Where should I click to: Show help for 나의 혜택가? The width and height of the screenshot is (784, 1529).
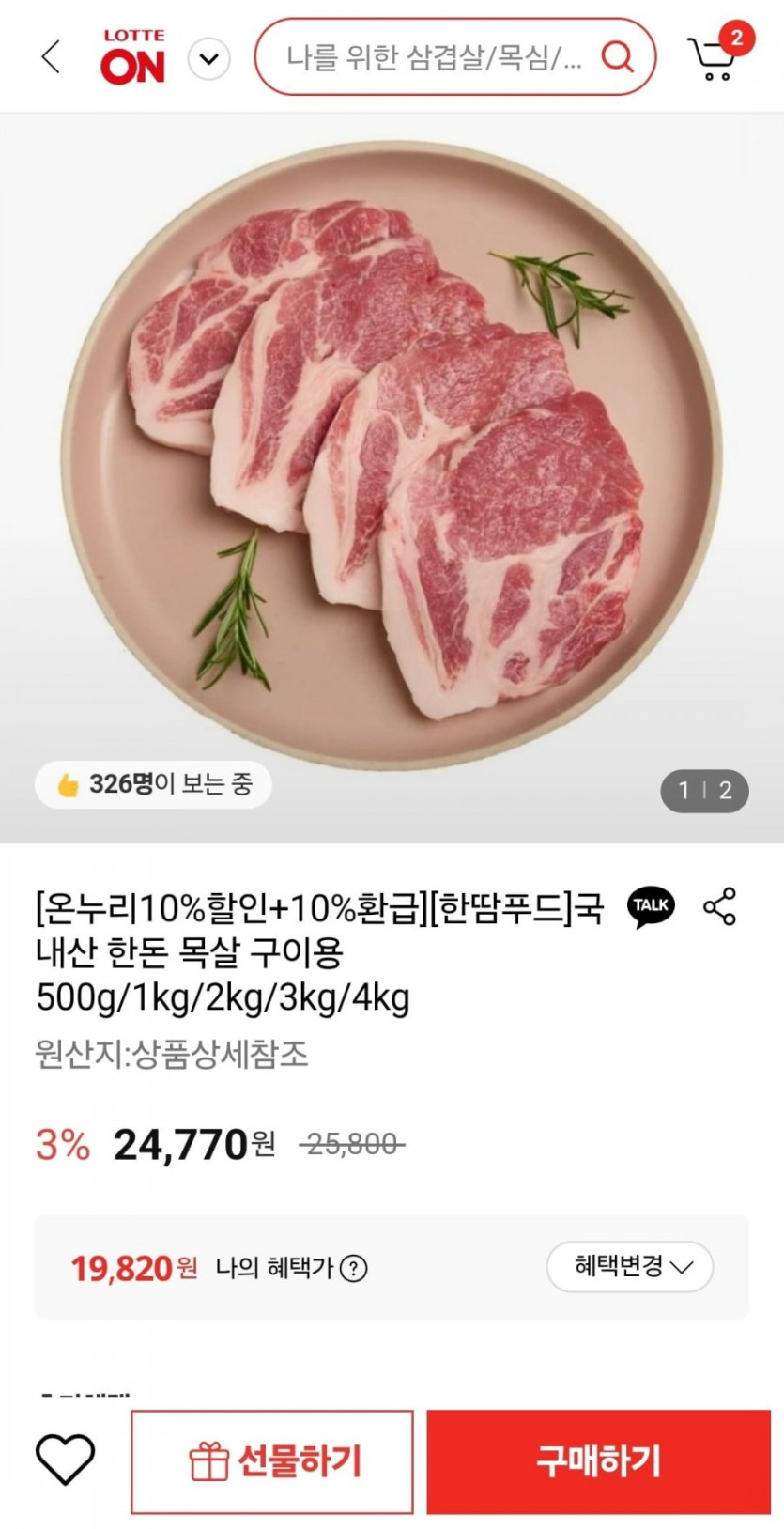[354, 1269]
